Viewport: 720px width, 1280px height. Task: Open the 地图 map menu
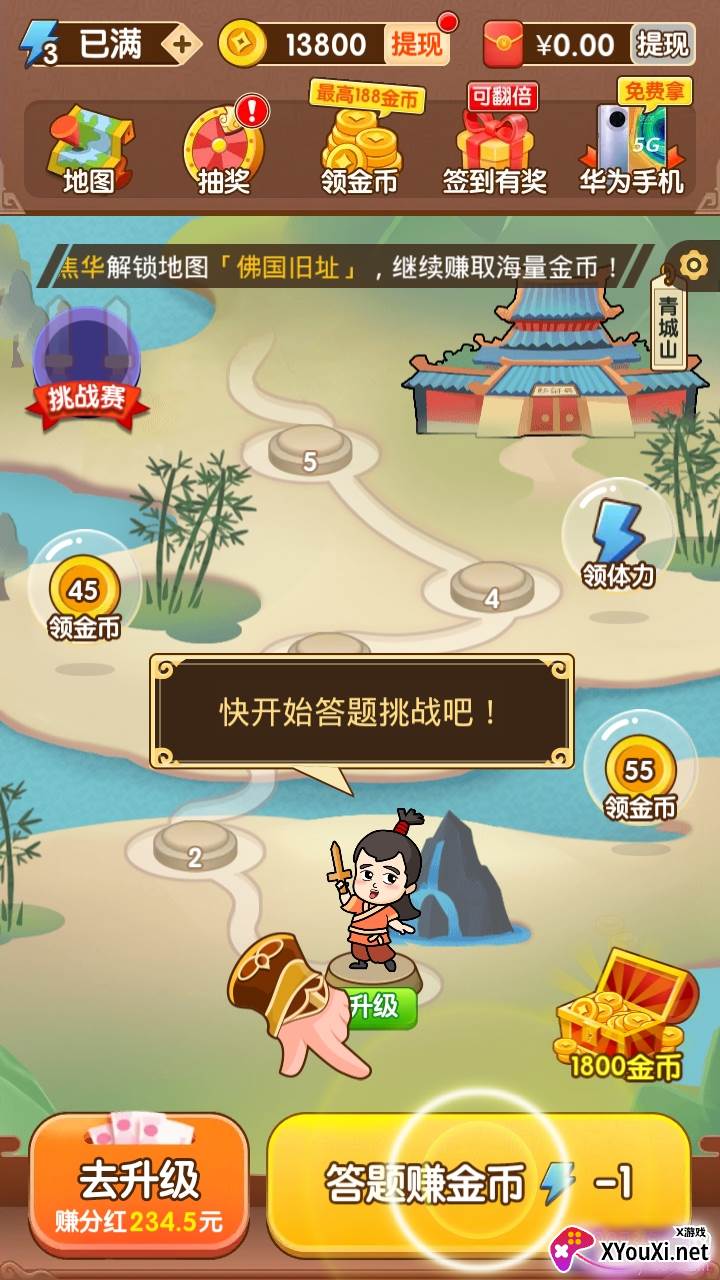tap(88, 152)
